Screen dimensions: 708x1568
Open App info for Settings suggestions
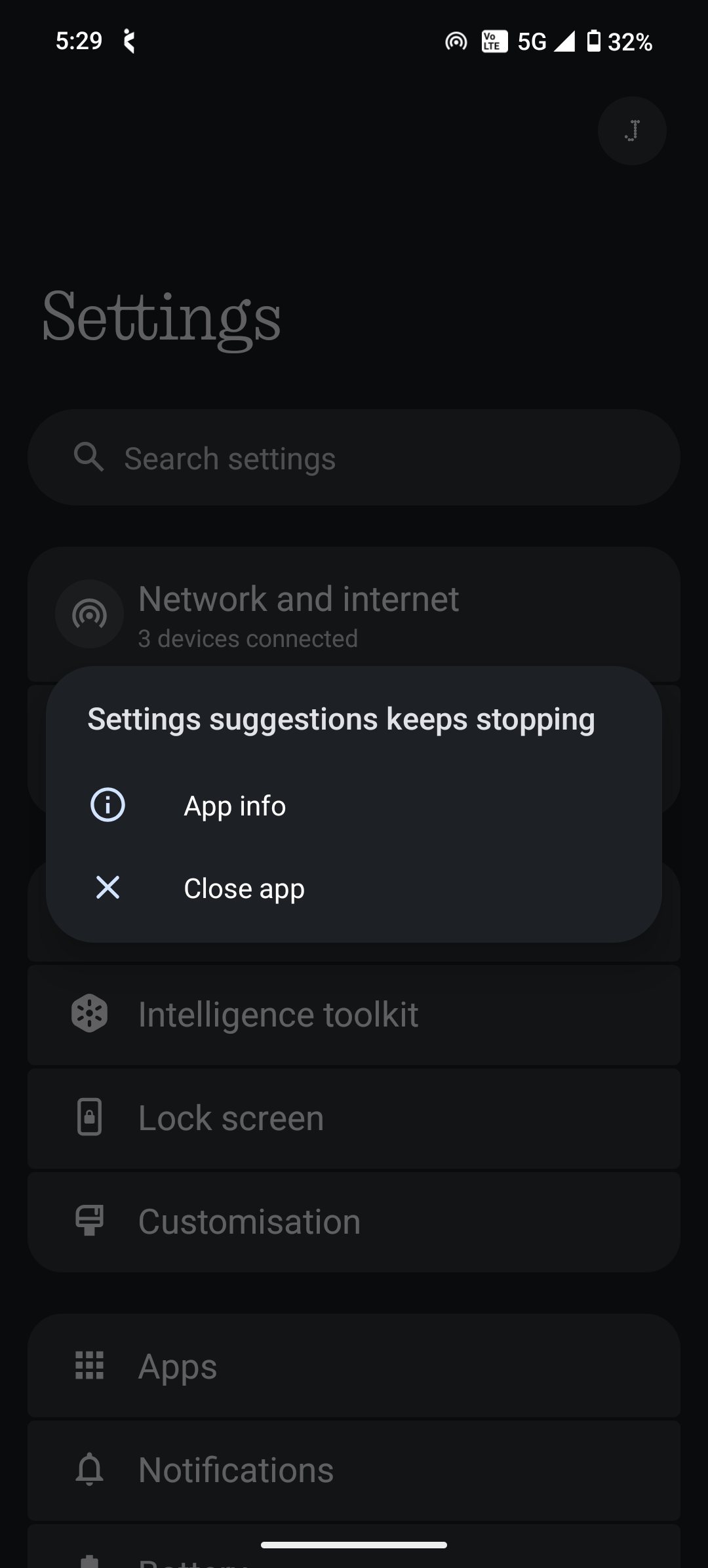point(235,806)
